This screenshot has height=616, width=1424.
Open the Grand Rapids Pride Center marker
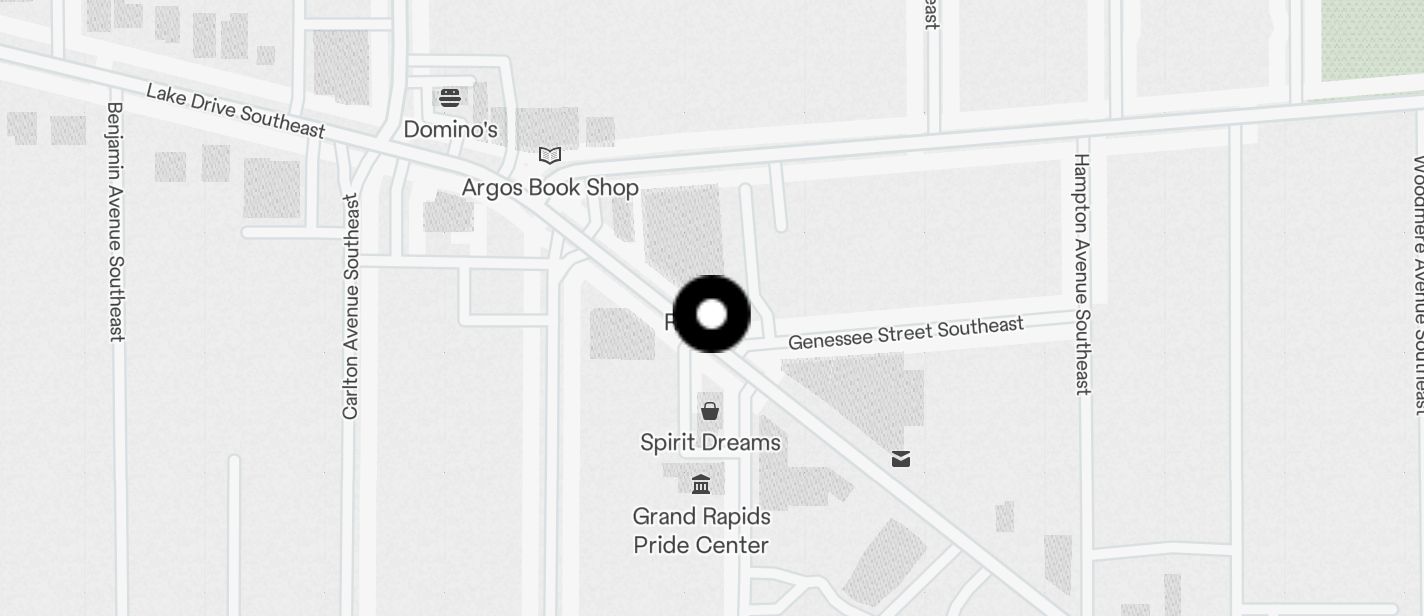[x=701, y=485]
